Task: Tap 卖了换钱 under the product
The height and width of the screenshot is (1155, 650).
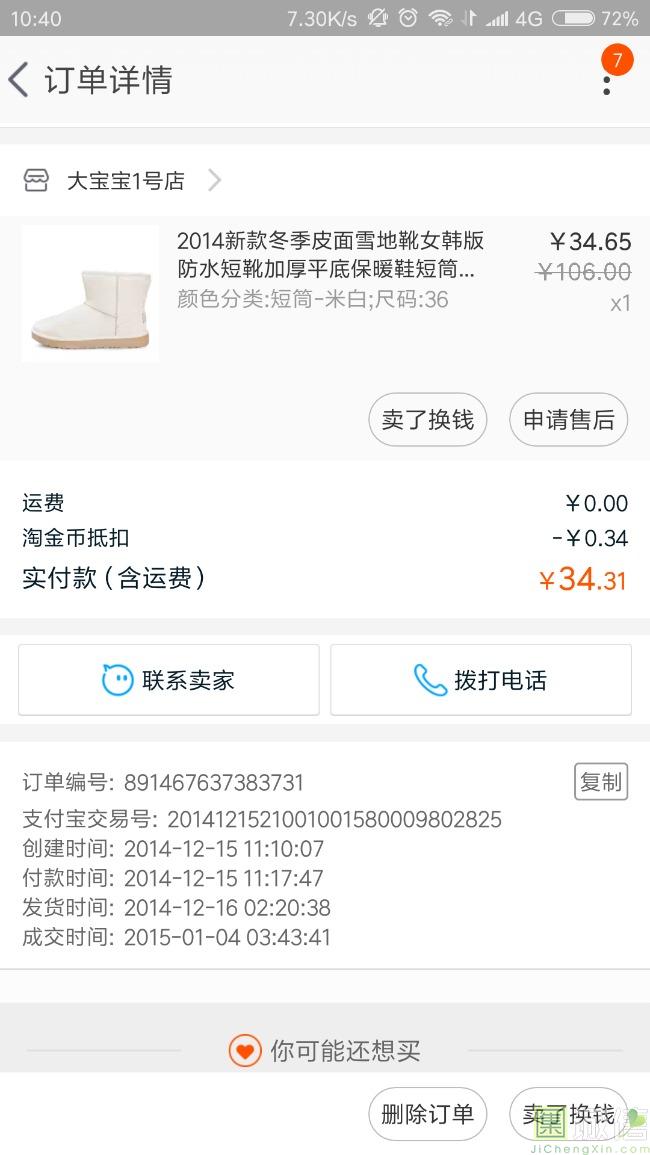Action: 427,419
